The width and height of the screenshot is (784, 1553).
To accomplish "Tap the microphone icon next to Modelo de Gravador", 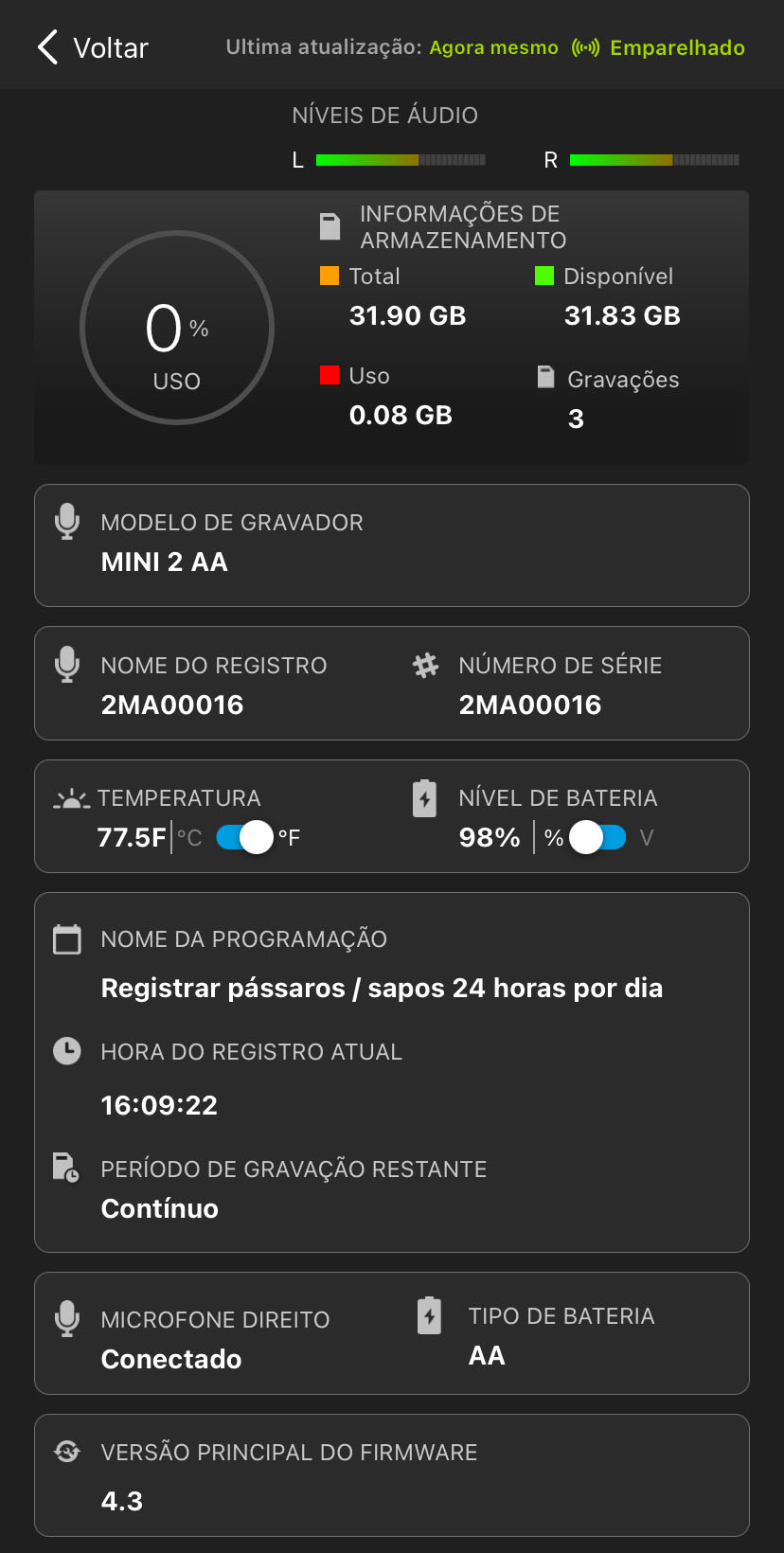I will click(66, 522).
